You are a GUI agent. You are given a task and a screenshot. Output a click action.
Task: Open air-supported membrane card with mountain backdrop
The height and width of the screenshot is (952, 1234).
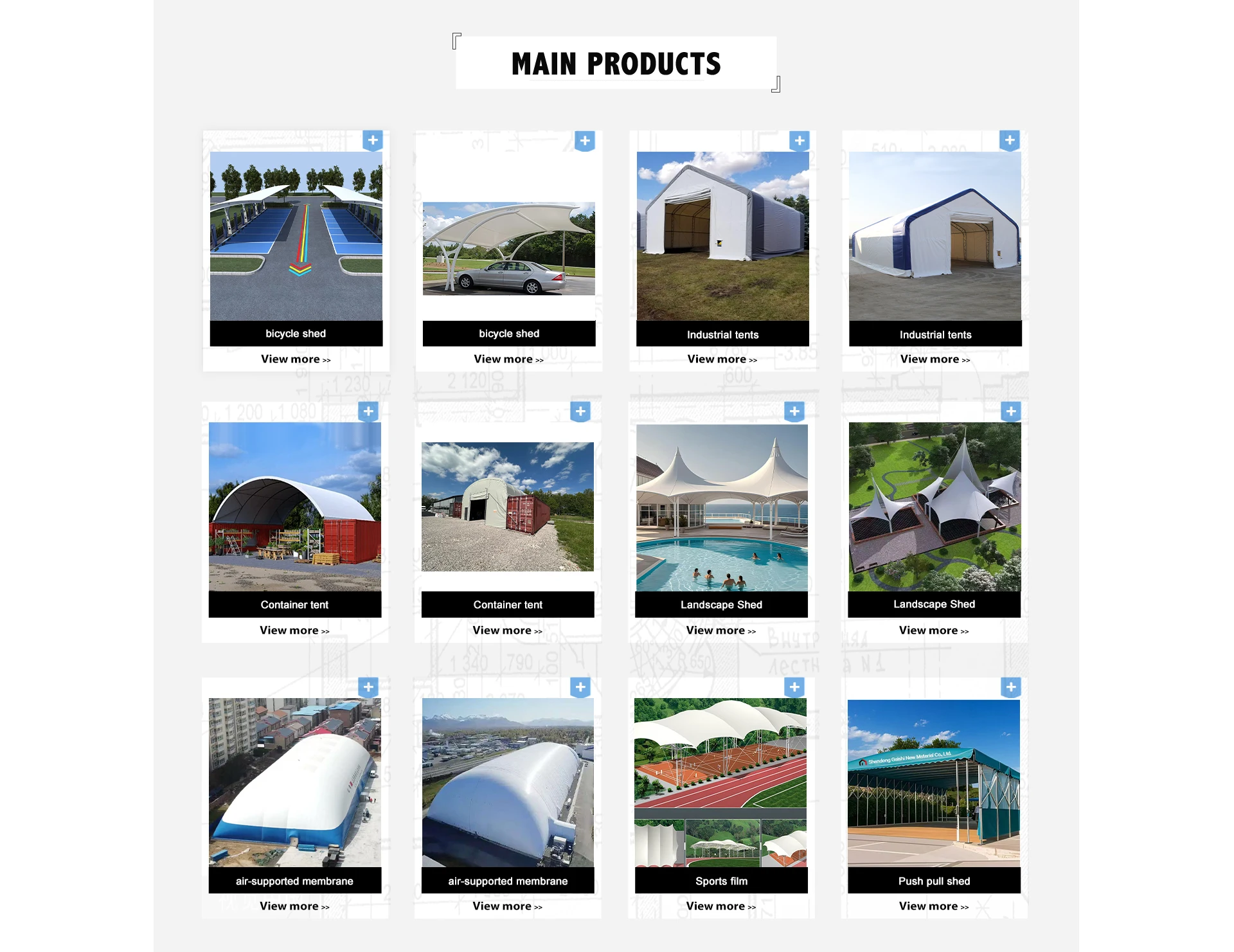(508, 798)
